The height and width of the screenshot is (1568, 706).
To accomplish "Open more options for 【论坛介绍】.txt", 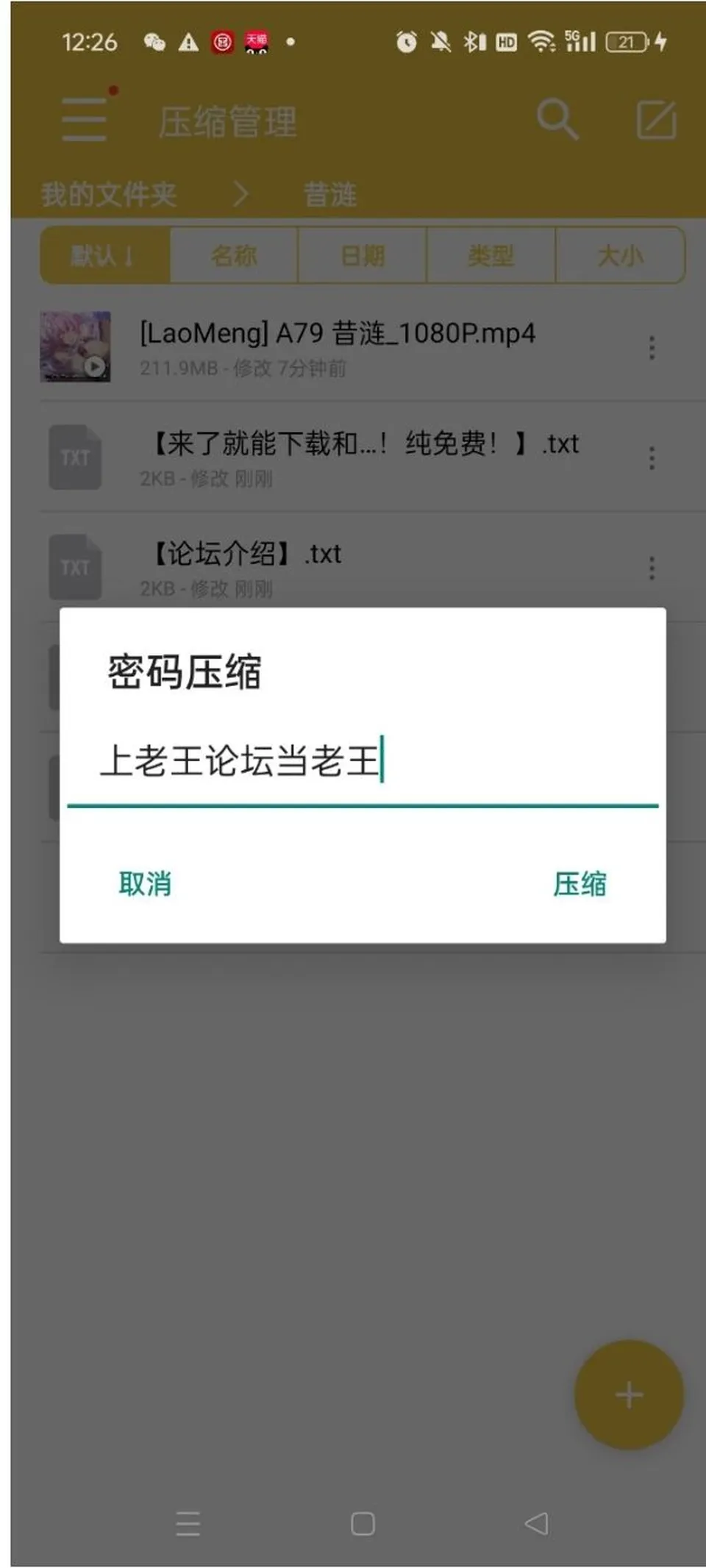I will [x=652, y=568].
